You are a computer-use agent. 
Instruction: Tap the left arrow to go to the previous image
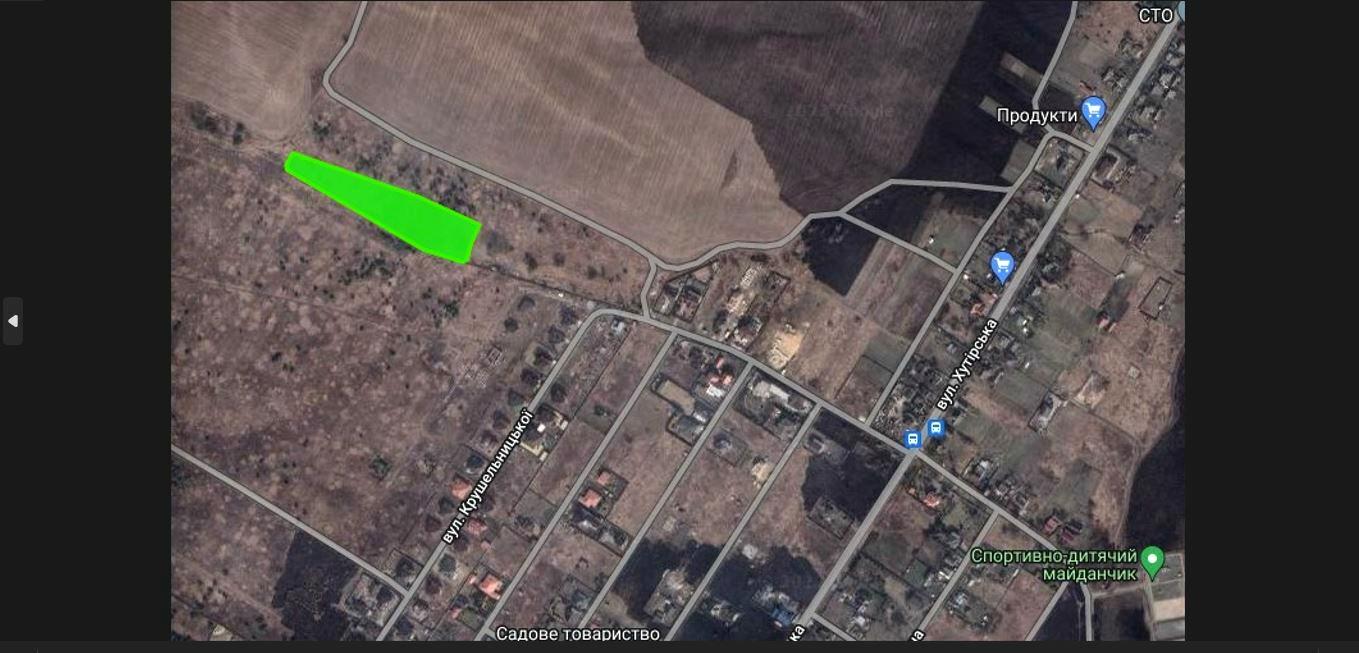[x=13, y=321]
